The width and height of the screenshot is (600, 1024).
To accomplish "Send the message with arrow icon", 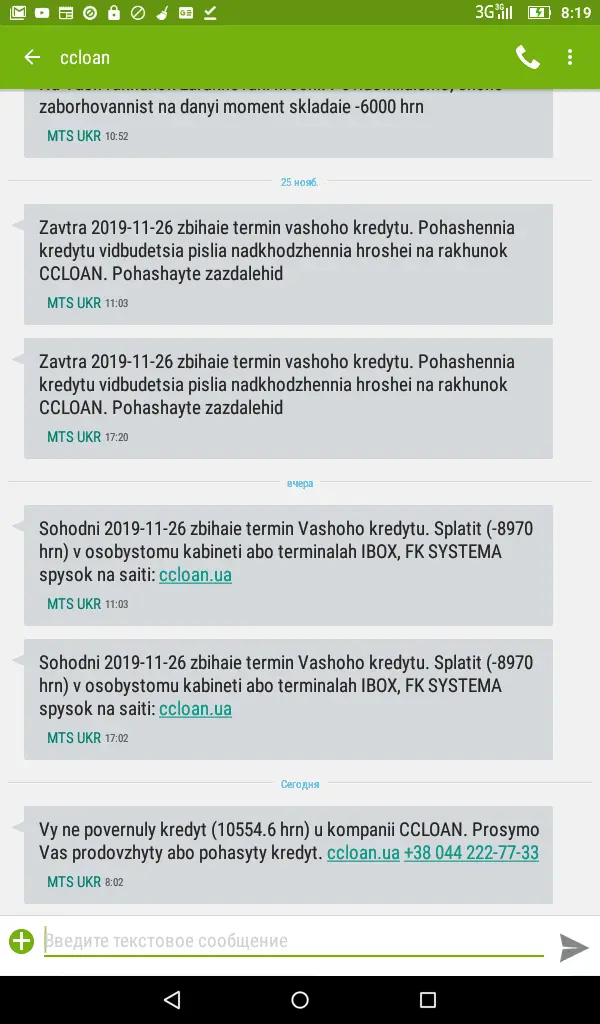I will click(573, 947).
